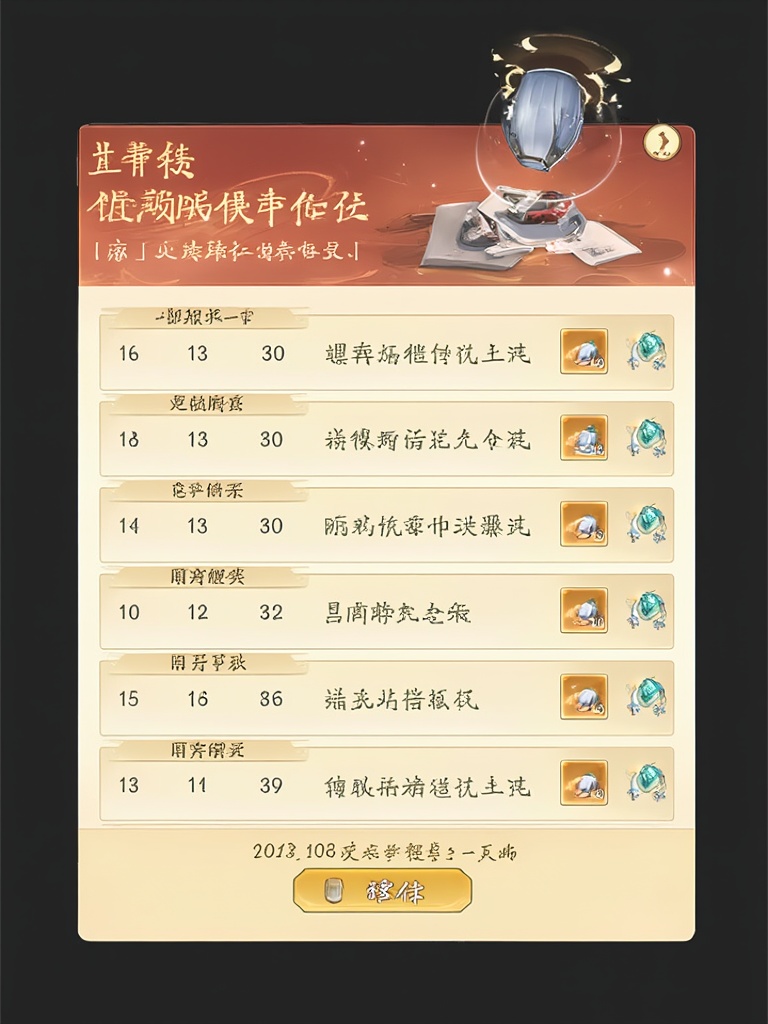This screenshot has height=1024, width=768.
Task: Open the orange reward item in row 16 13 30
Action: pyautogui.click(x=584, y=352)
